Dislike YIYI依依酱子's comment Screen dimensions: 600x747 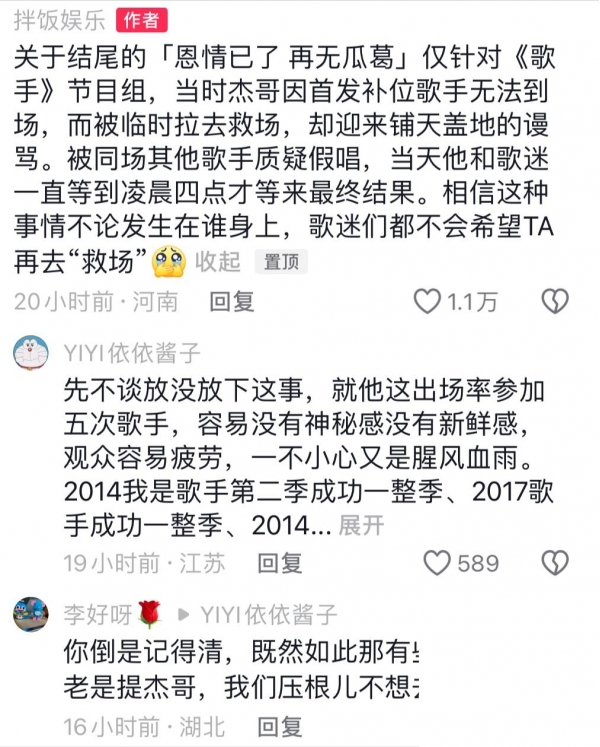pos(554,563)
